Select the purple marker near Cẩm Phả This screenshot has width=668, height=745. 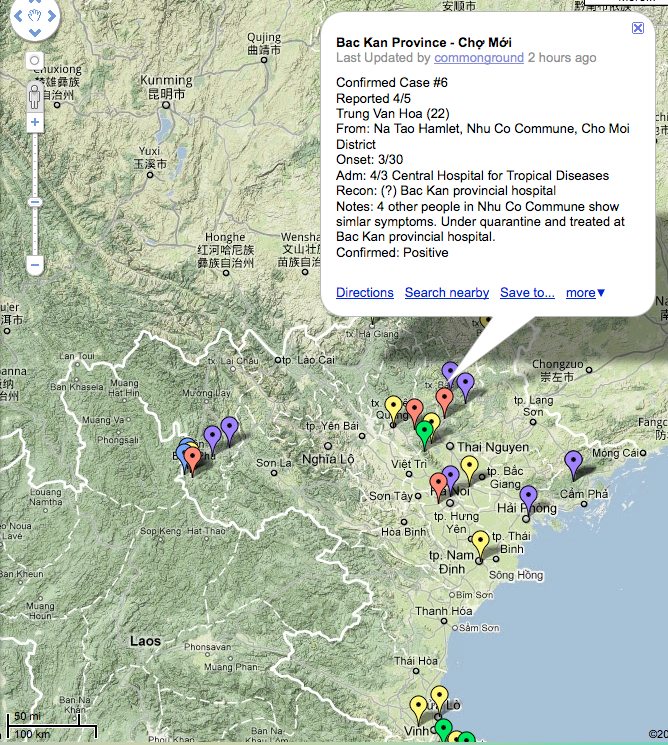(573, 463)
